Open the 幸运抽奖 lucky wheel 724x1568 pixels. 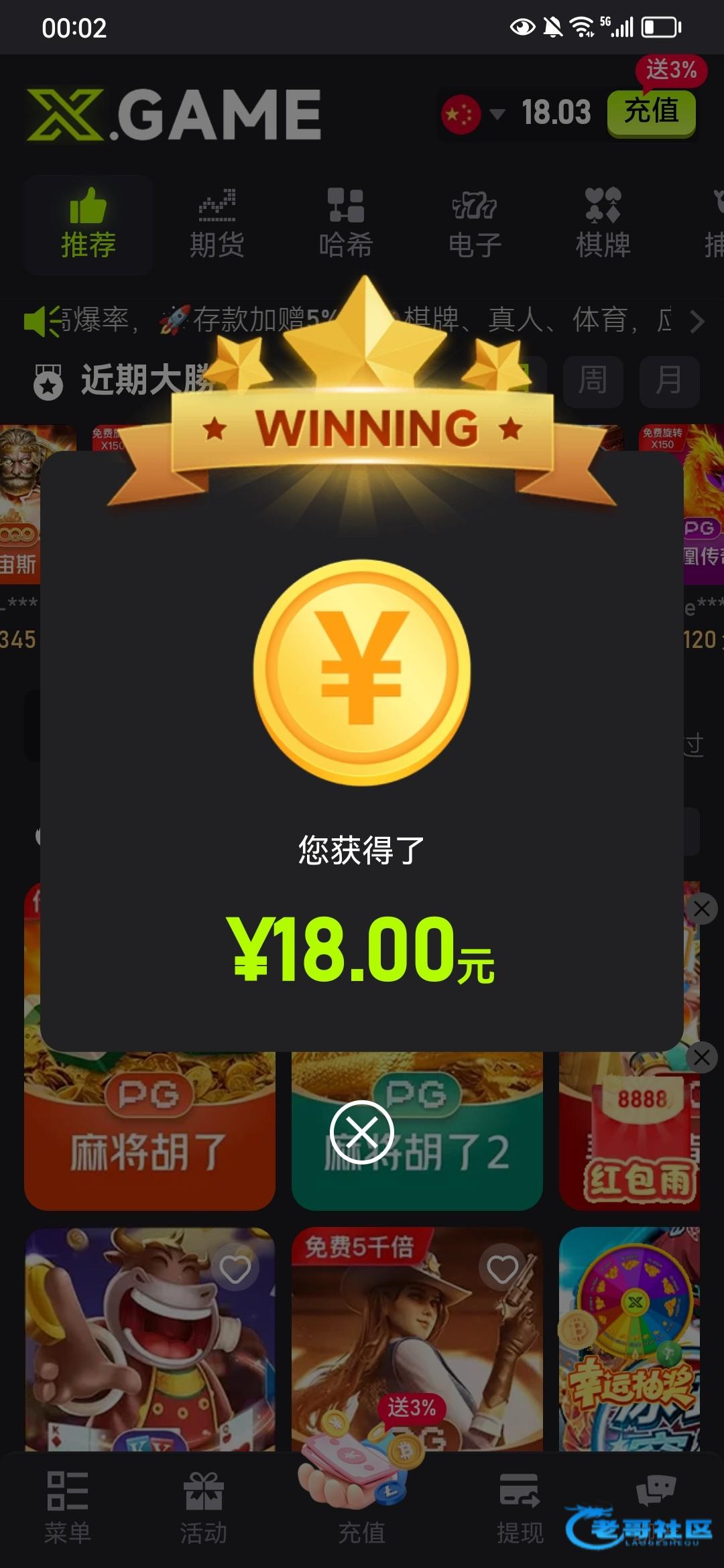629,1340
